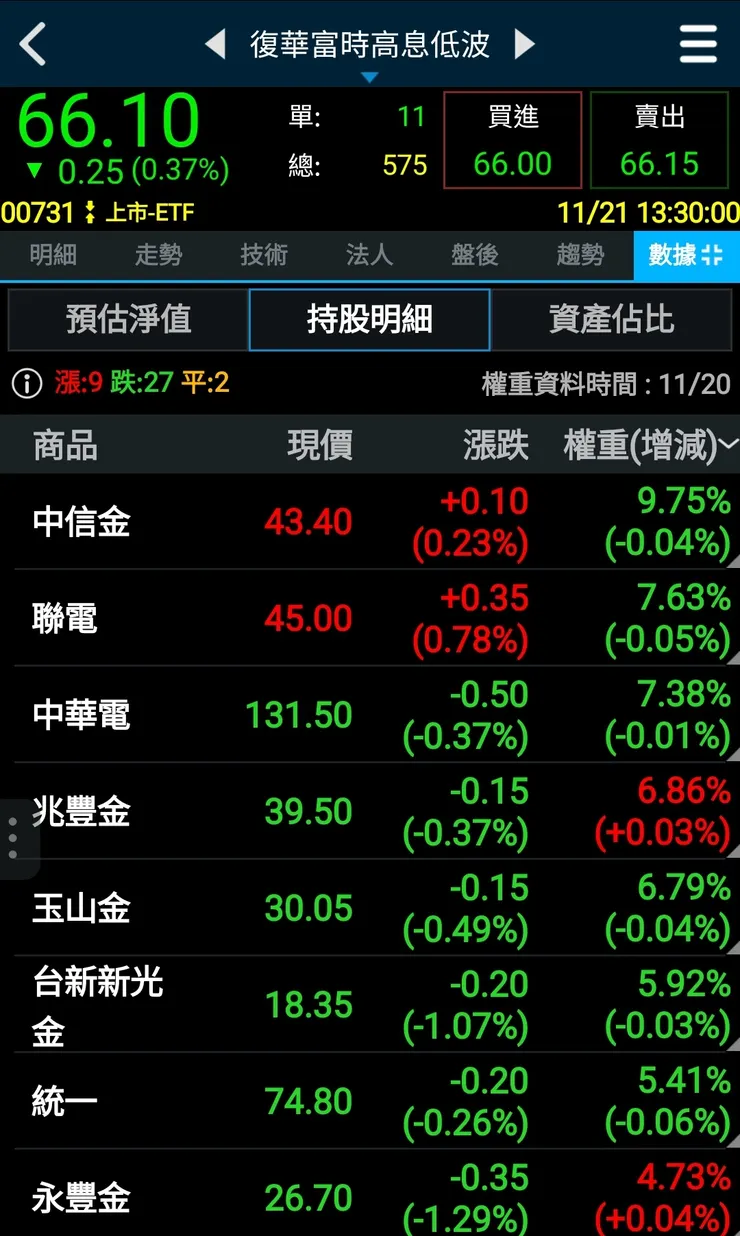Image resolution: width=740 pixels, height=1236 pixels.
Task: Switch to the 技術 tab
Action: [x=264, y=256]
